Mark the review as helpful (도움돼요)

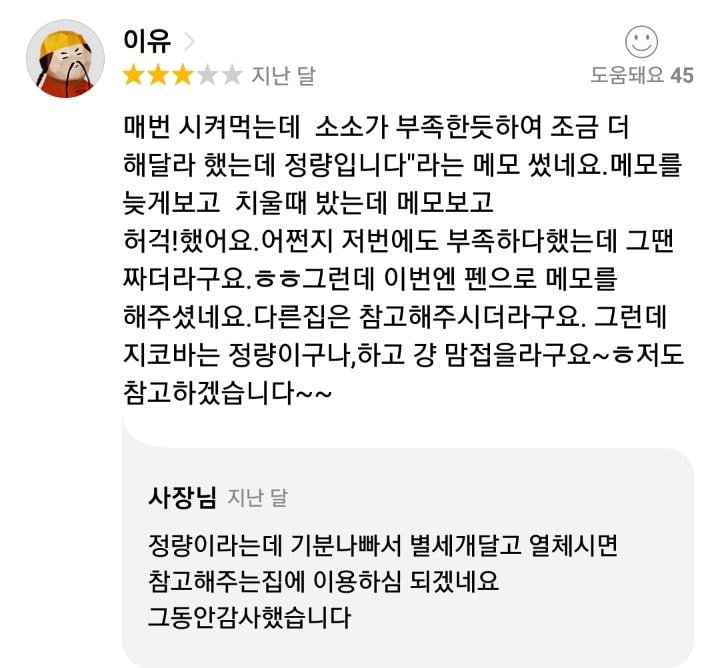click(x=641, y=43)
